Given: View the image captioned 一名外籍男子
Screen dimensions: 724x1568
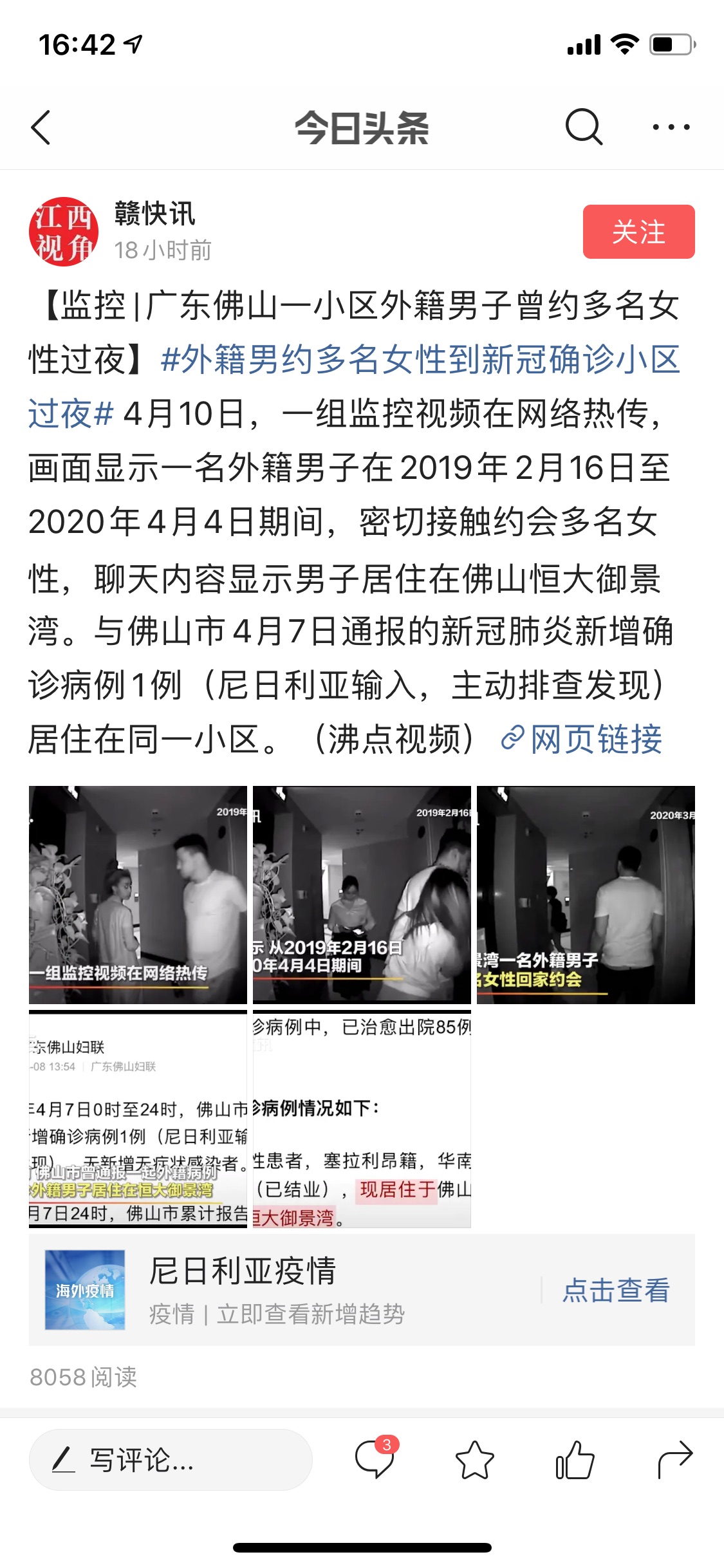Looking at the screenshot, I should pos(586,895).
